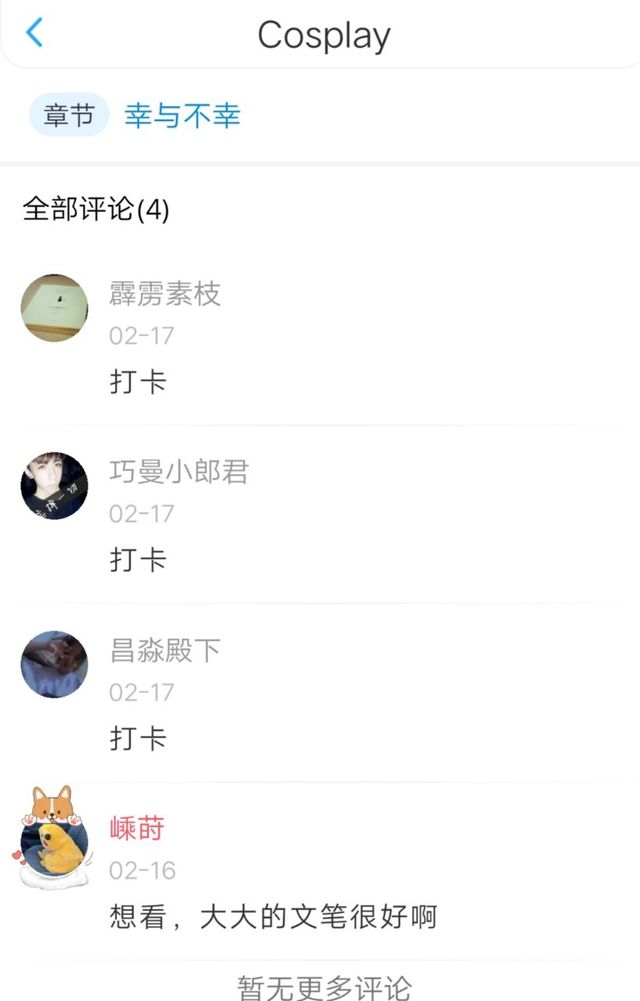Tap 巧曼小郎君's avatar picture

pos(54,486)
